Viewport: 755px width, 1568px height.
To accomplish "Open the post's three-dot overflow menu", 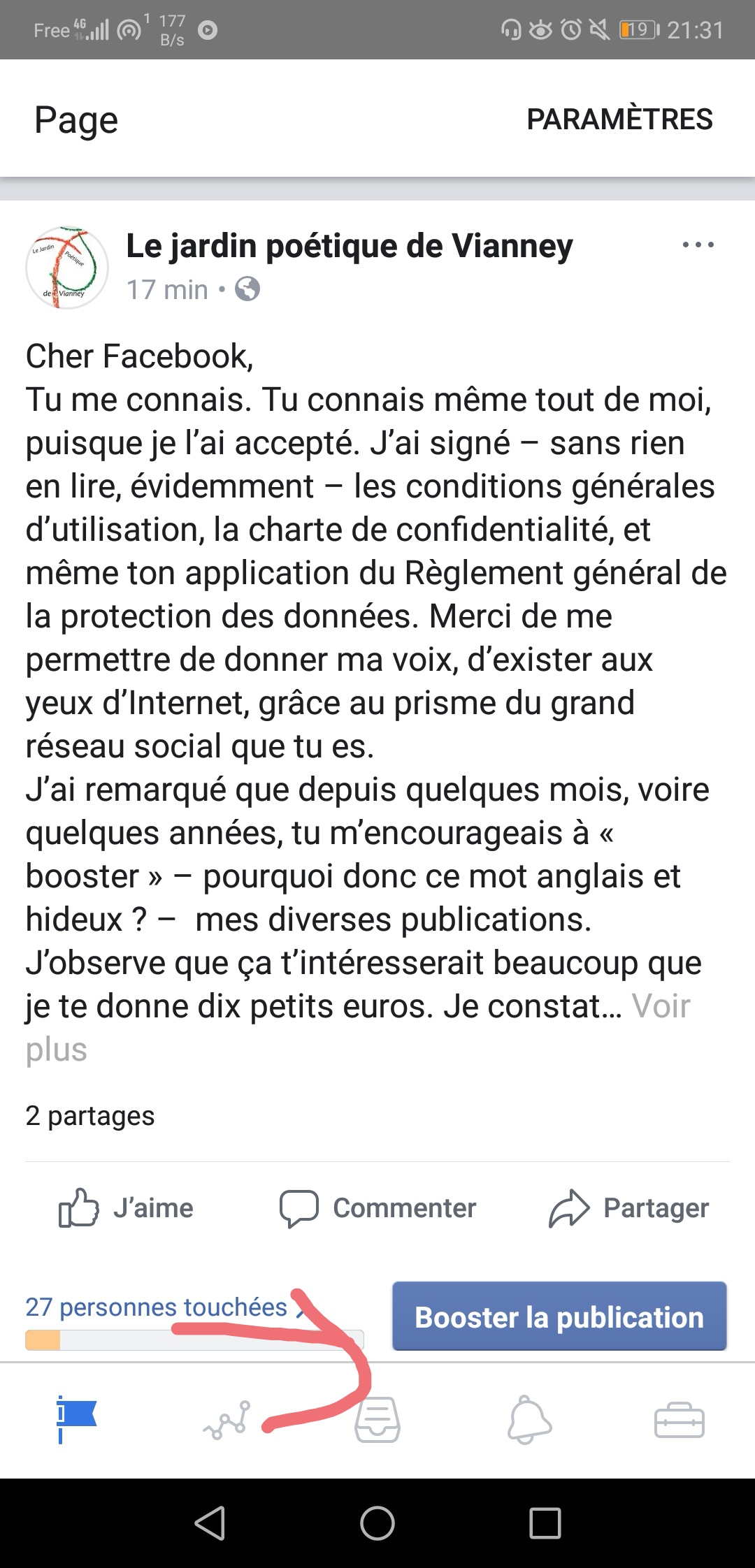I will [698, 245].
